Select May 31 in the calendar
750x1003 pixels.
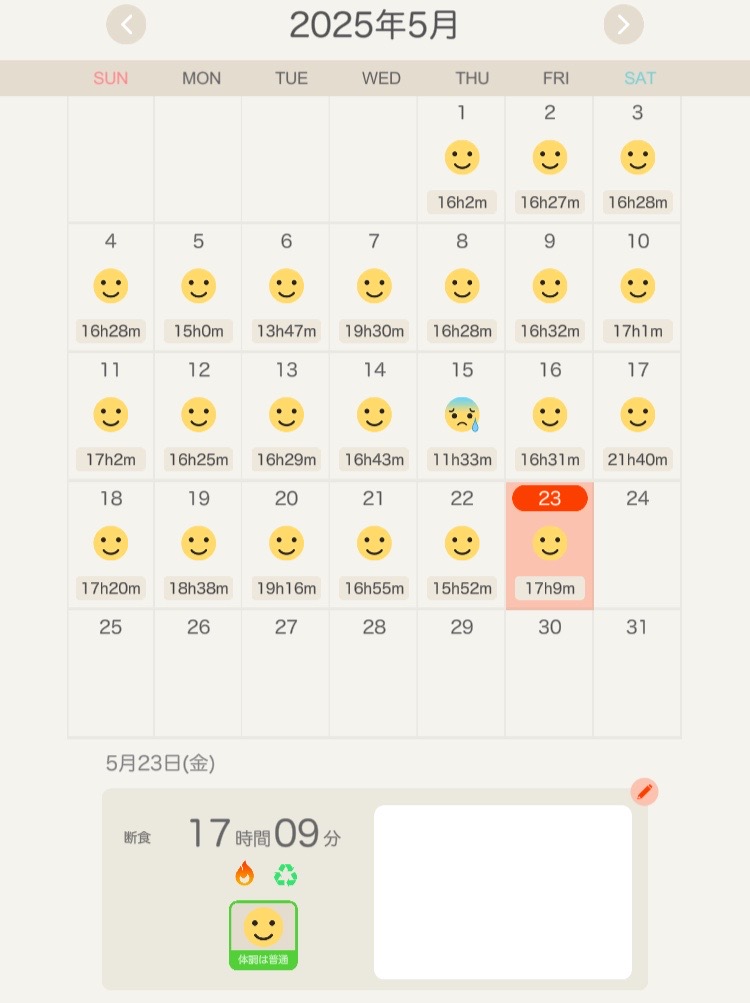637,672
